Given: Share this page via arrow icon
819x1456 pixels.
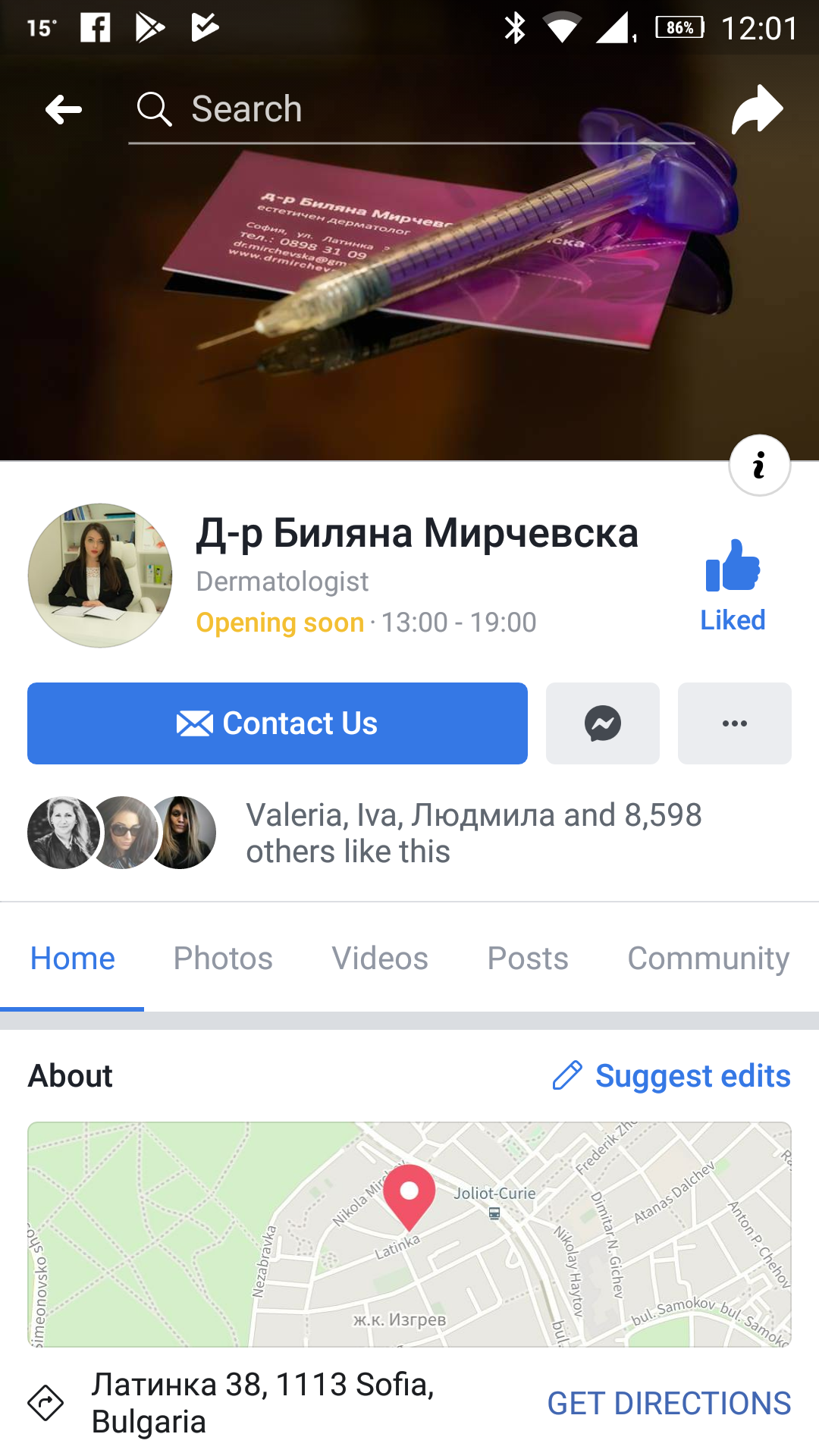Looking at the screenshot, I should tap(756, 109).
